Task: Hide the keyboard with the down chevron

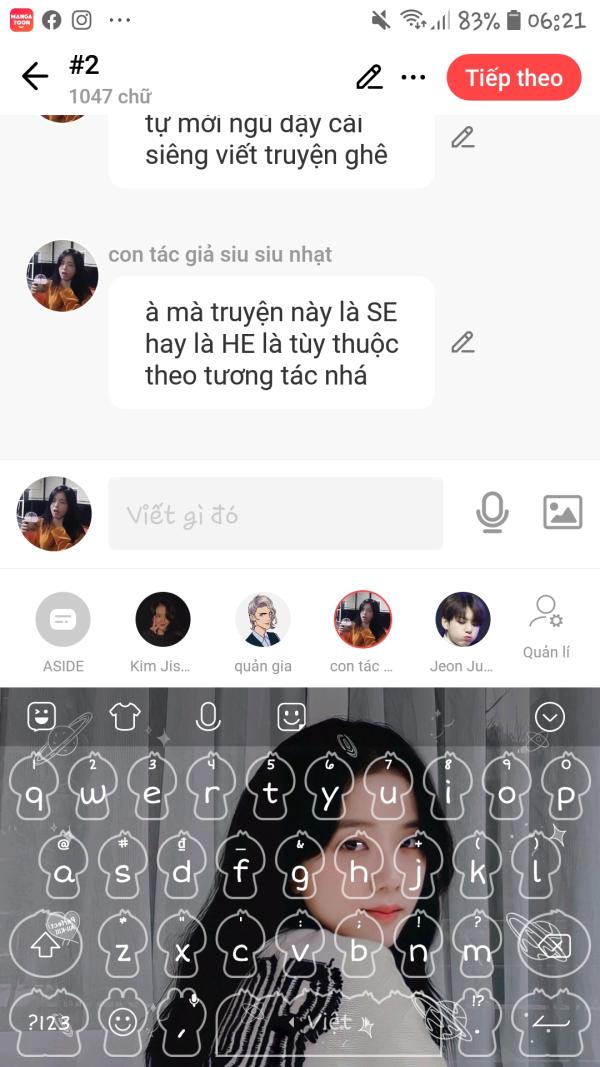Action: pyautogui.click(x=550, y=717)
